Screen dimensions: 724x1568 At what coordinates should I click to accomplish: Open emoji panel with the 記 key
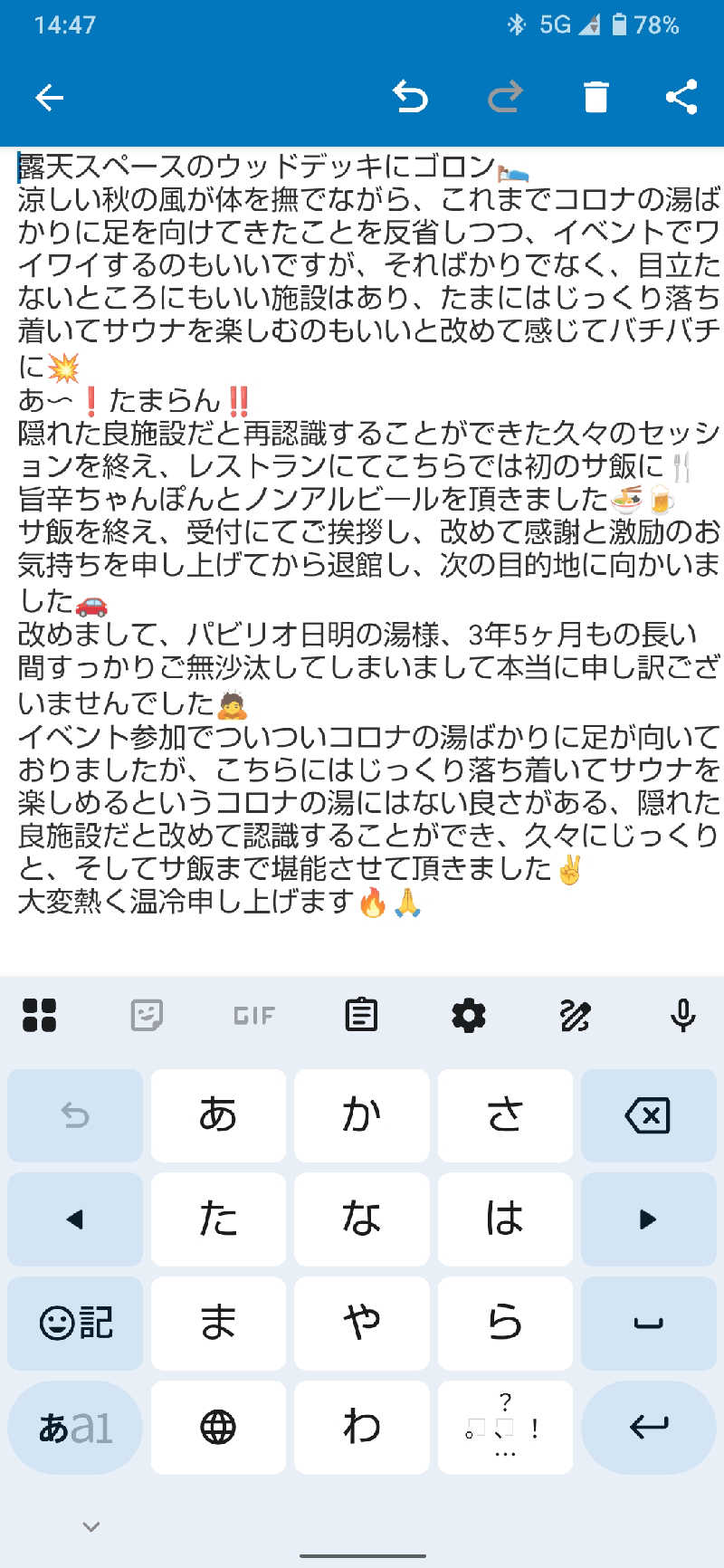[74, 1324]
